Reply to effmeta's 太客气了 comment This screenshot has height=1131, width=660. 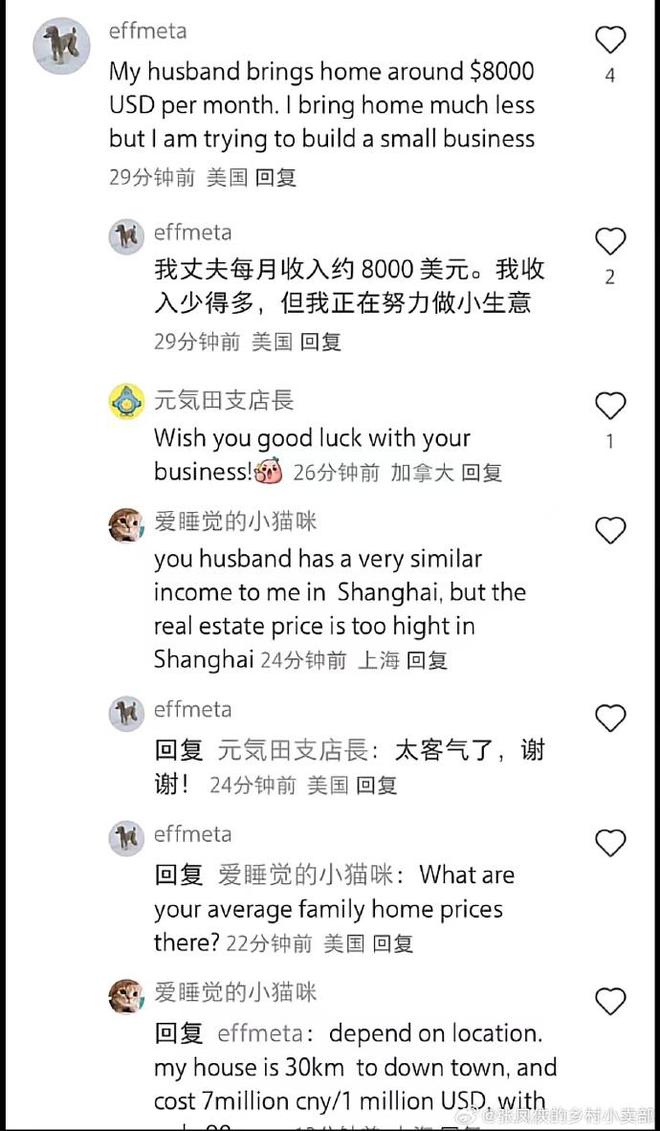click(x=376, y=785)
